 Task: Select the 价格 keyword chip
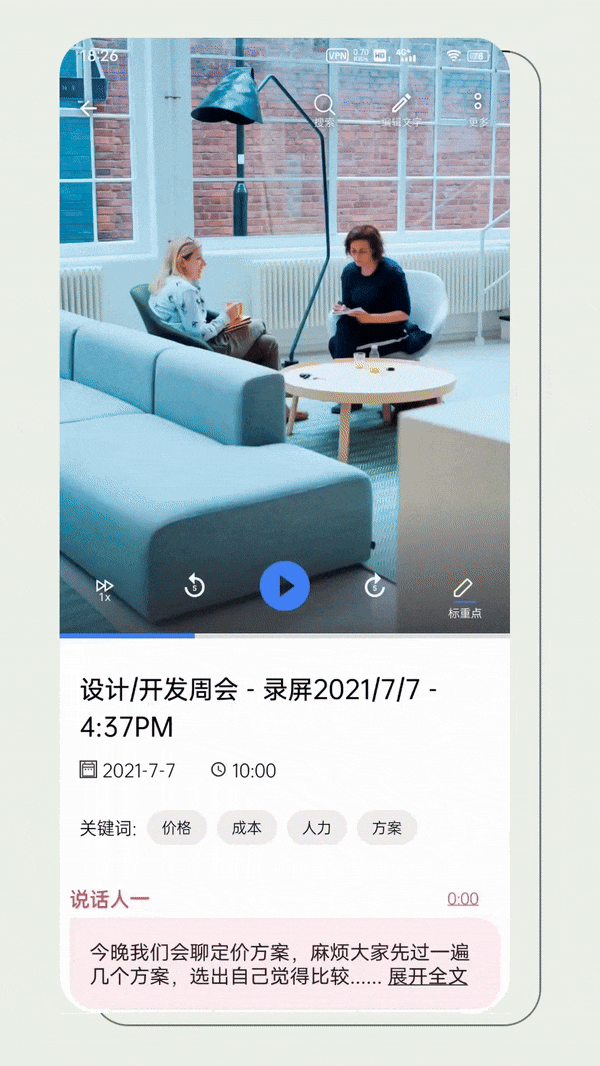click(177, 828)
